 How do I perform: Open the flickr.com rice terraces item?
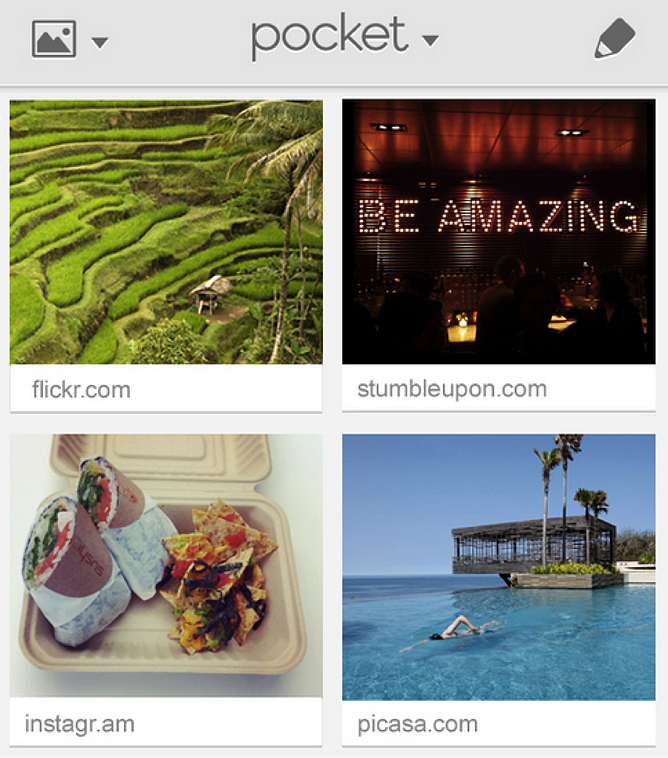(x=166, y=232)
